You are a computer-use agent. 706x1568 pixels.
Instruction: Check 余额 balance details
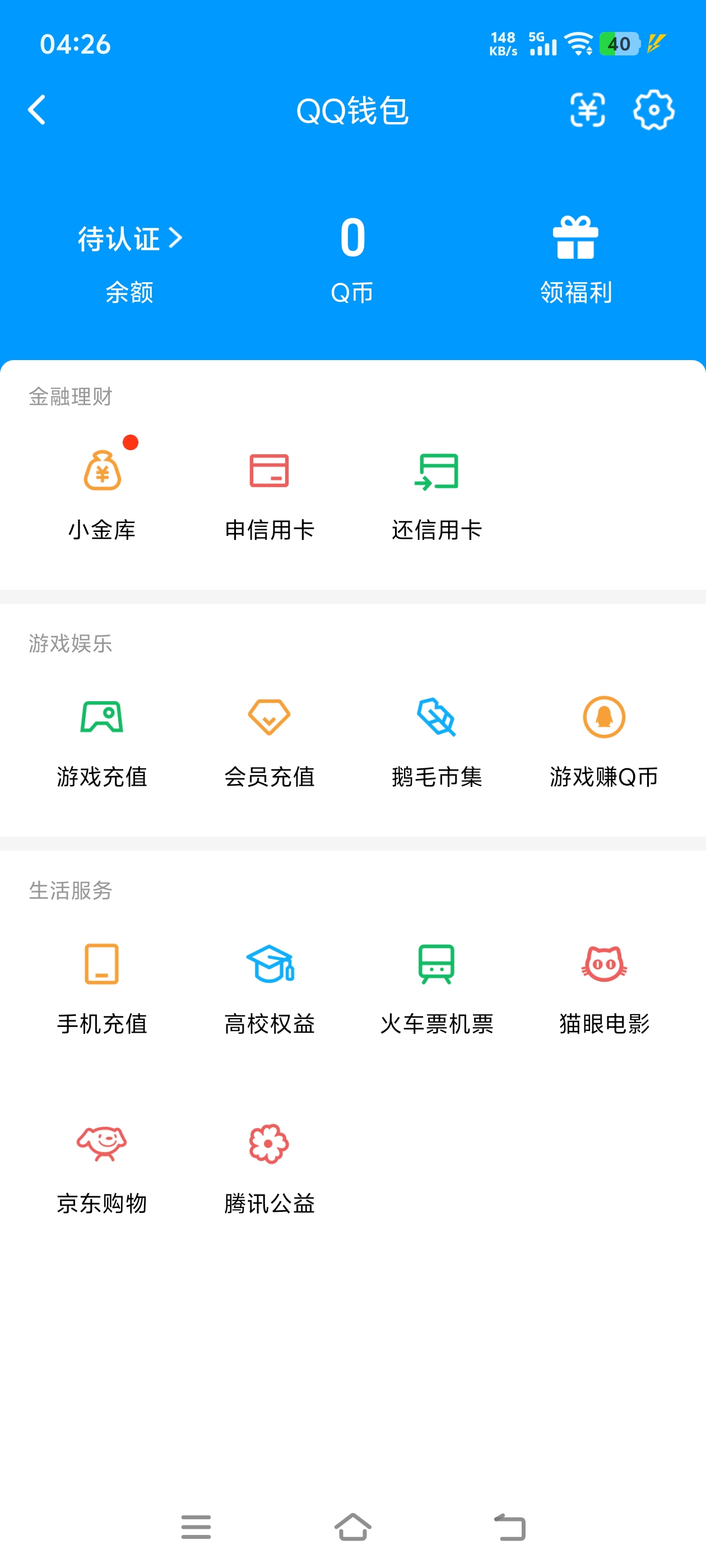point(128,292)
